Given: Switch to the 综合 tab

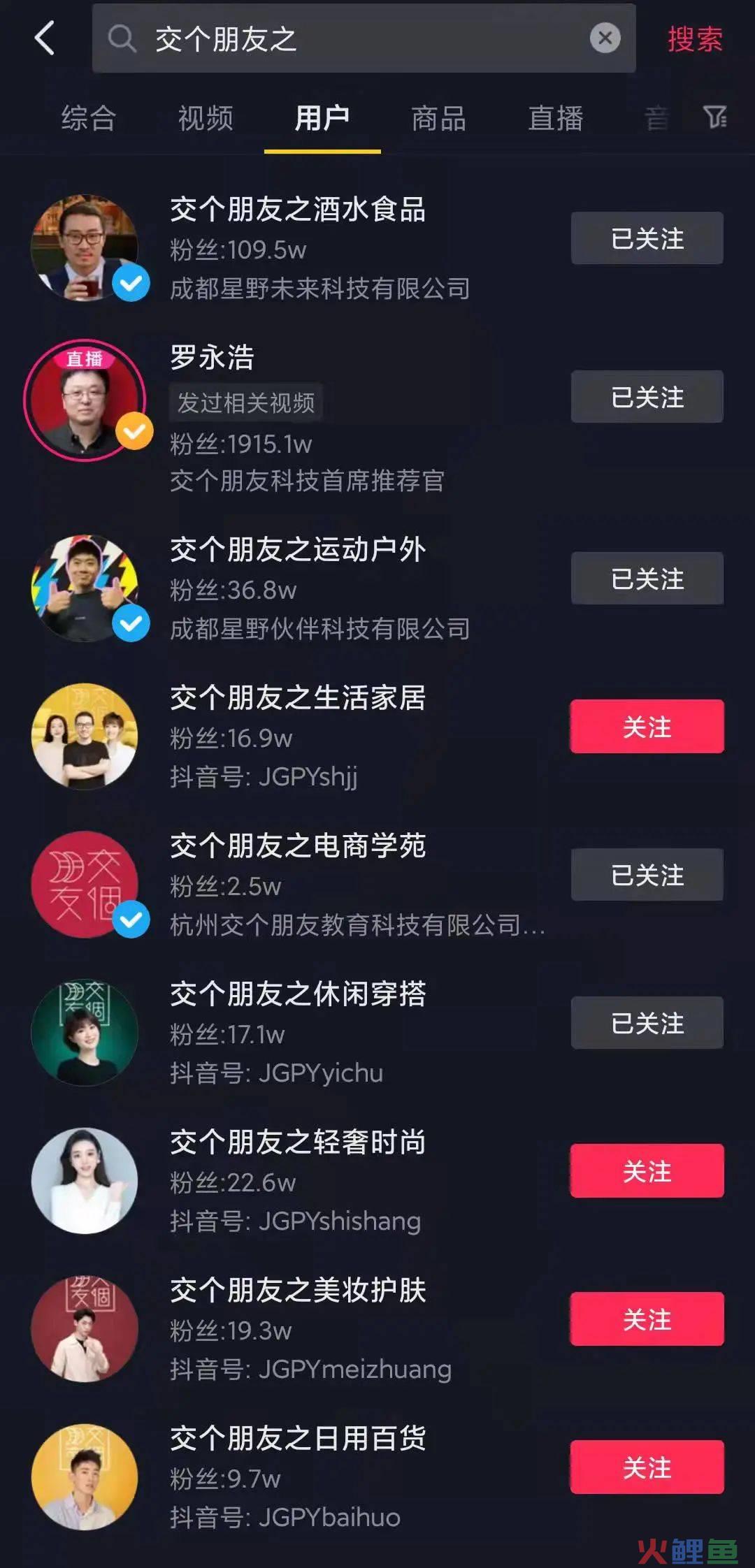Looking at the screenshot, I should coord(88,118).
